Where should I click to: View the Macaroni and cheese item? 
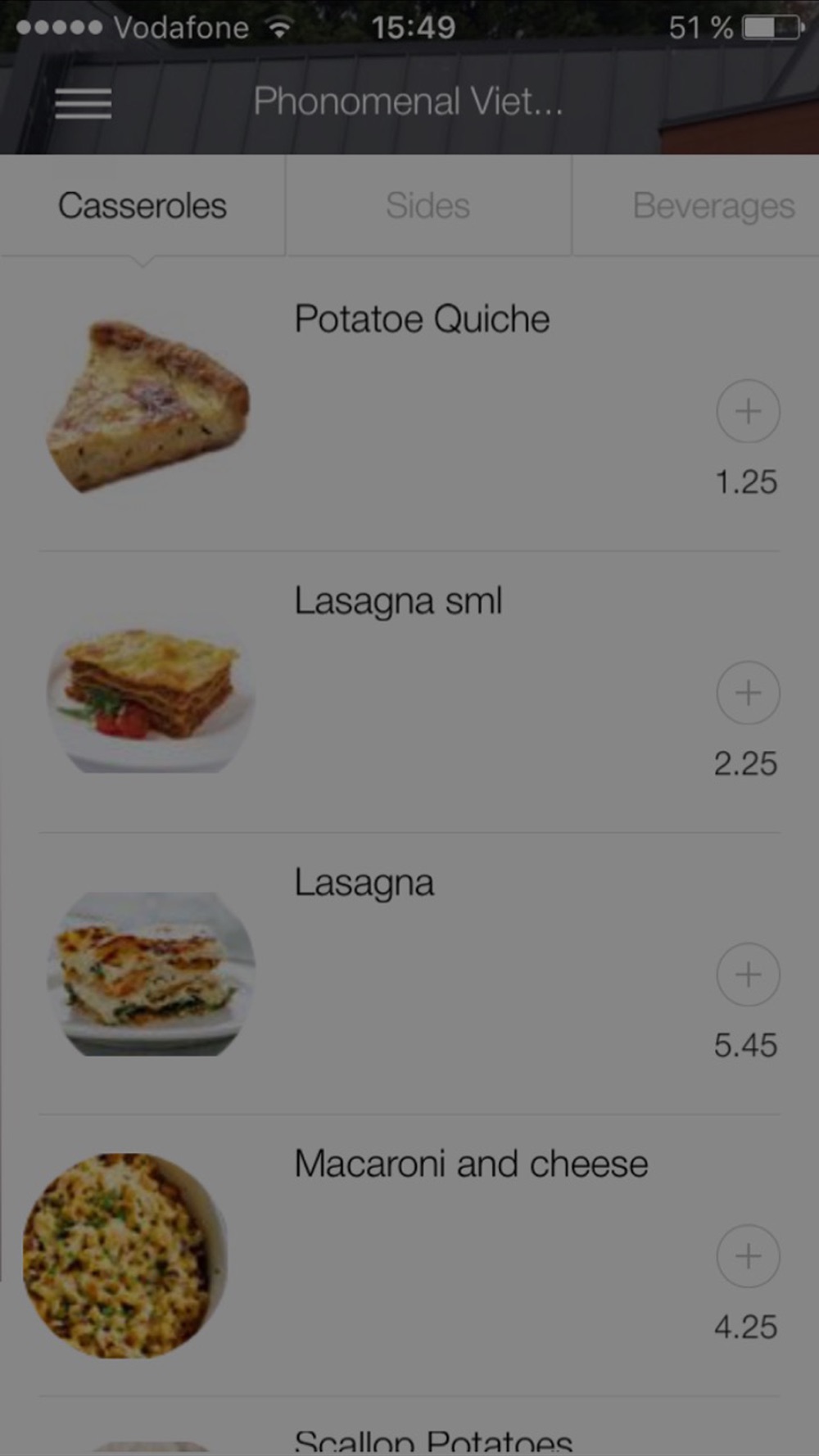pyautogui.click(x=409, y=1255)
